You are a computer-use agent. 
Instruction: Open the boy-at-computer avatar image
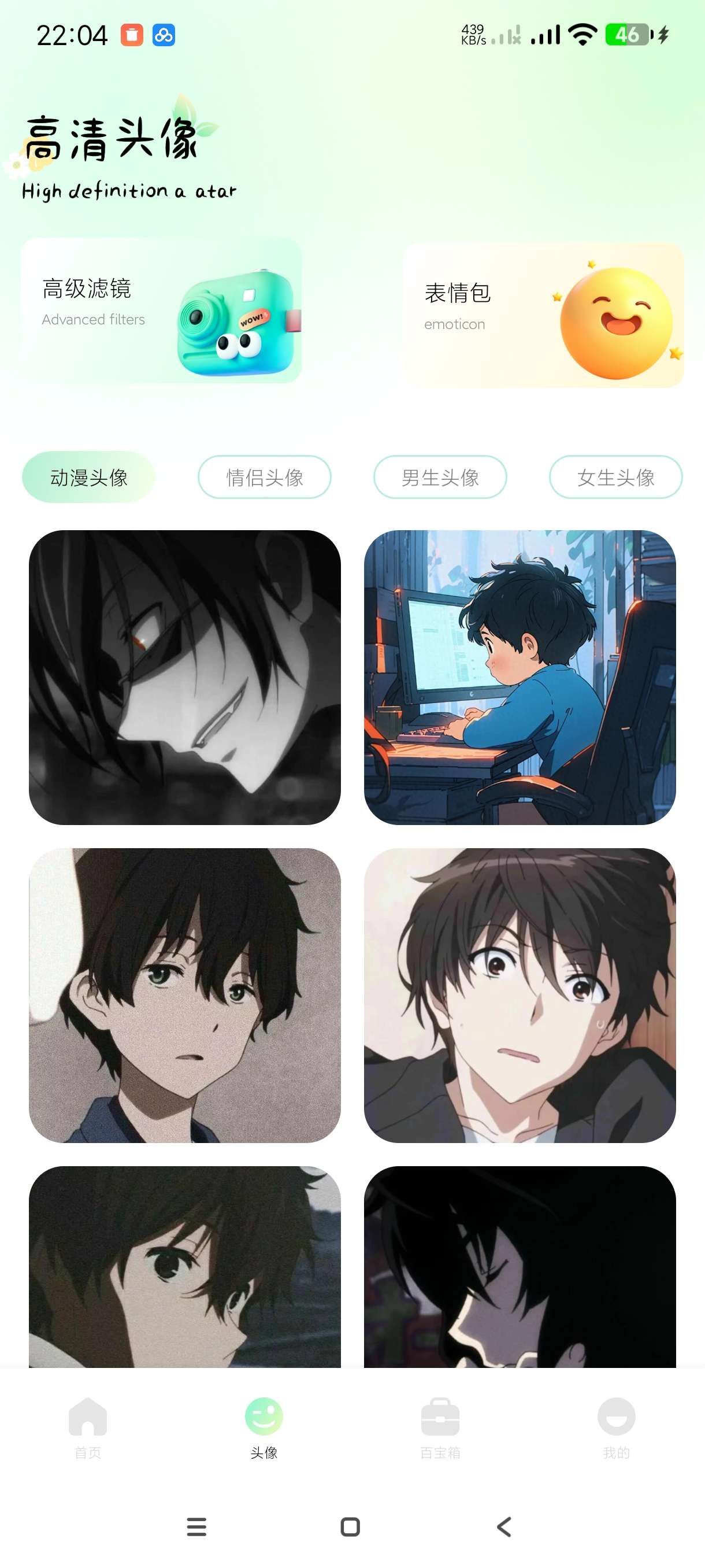tap(520, 677)
